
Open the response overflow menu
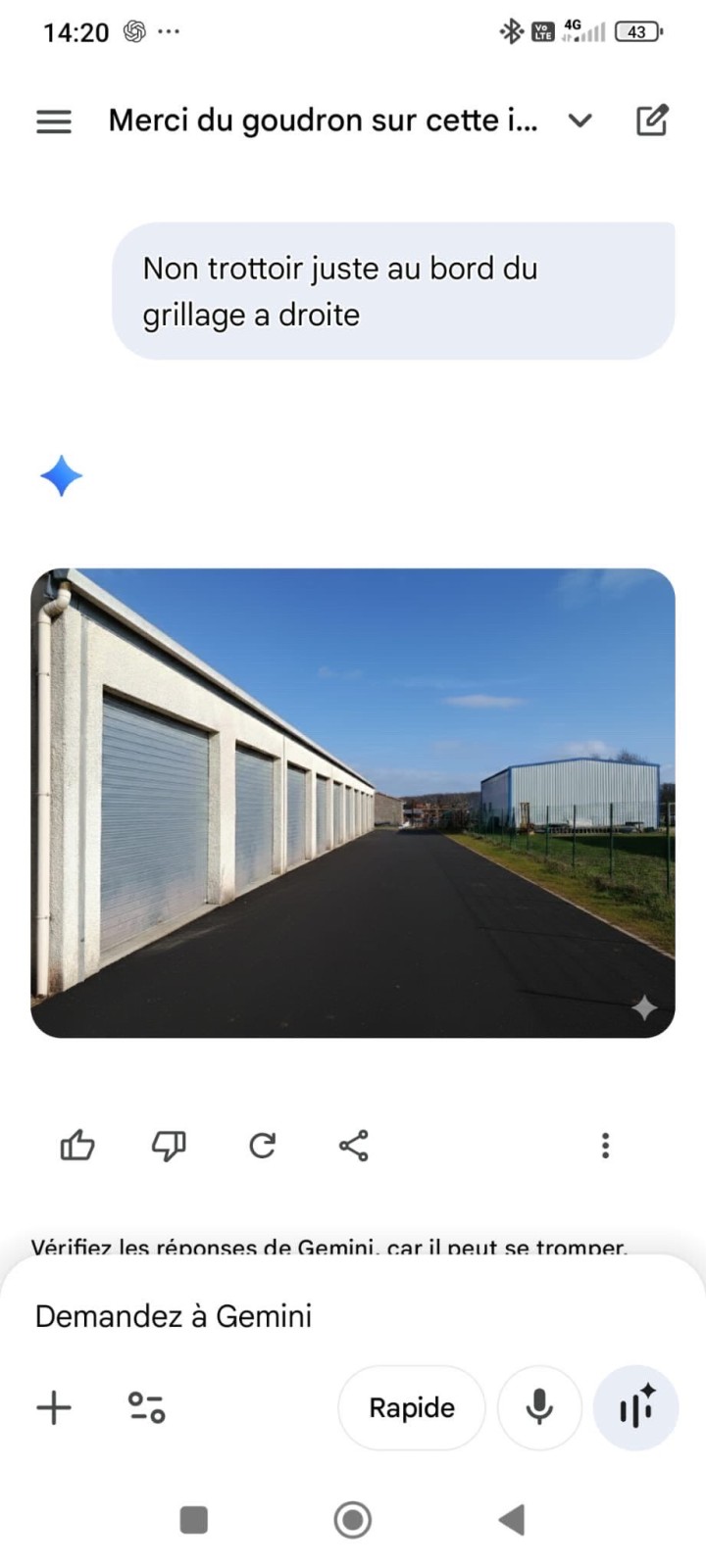[x=605, y=1145]
